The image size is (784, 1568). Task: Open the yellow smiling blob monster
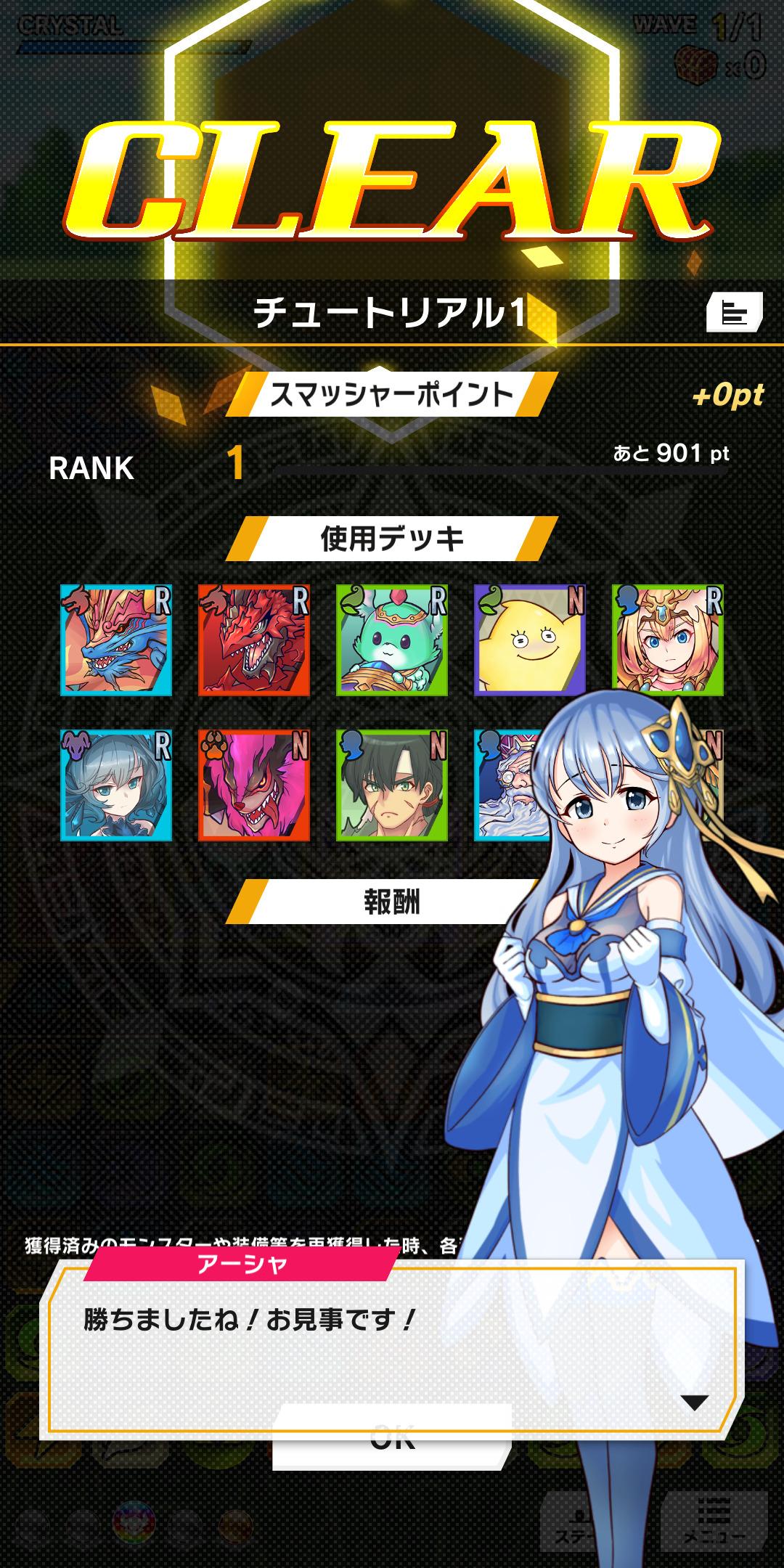pyautogui.click(x=530, y=640)
